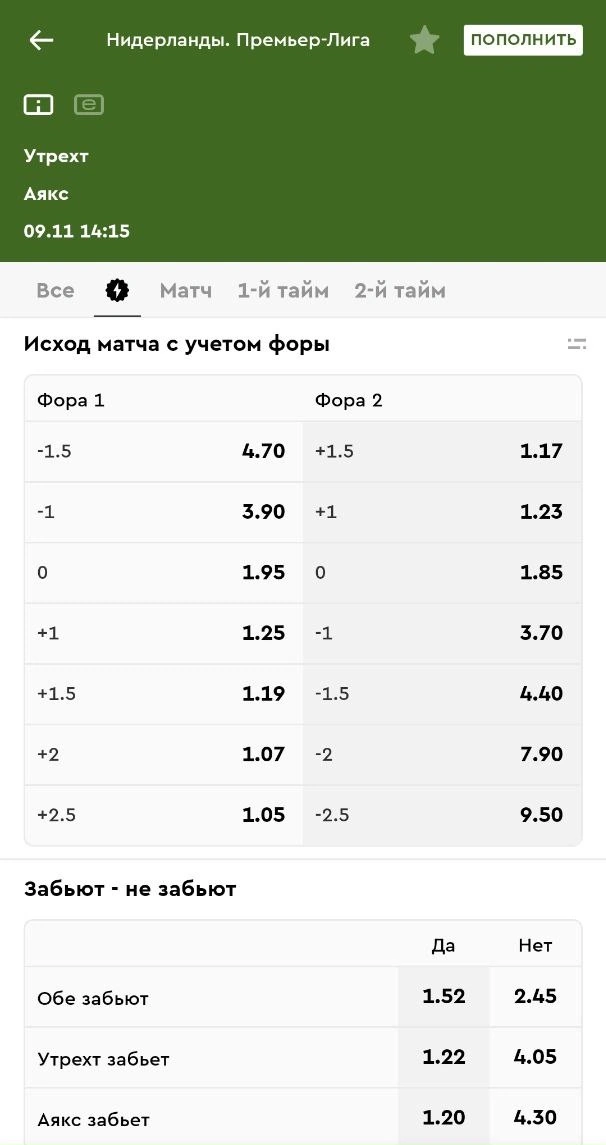This screenshot has height=1145, width=606.
Task: Pick Фора 1 zero handicap 1.95
Action: (164, 572)
